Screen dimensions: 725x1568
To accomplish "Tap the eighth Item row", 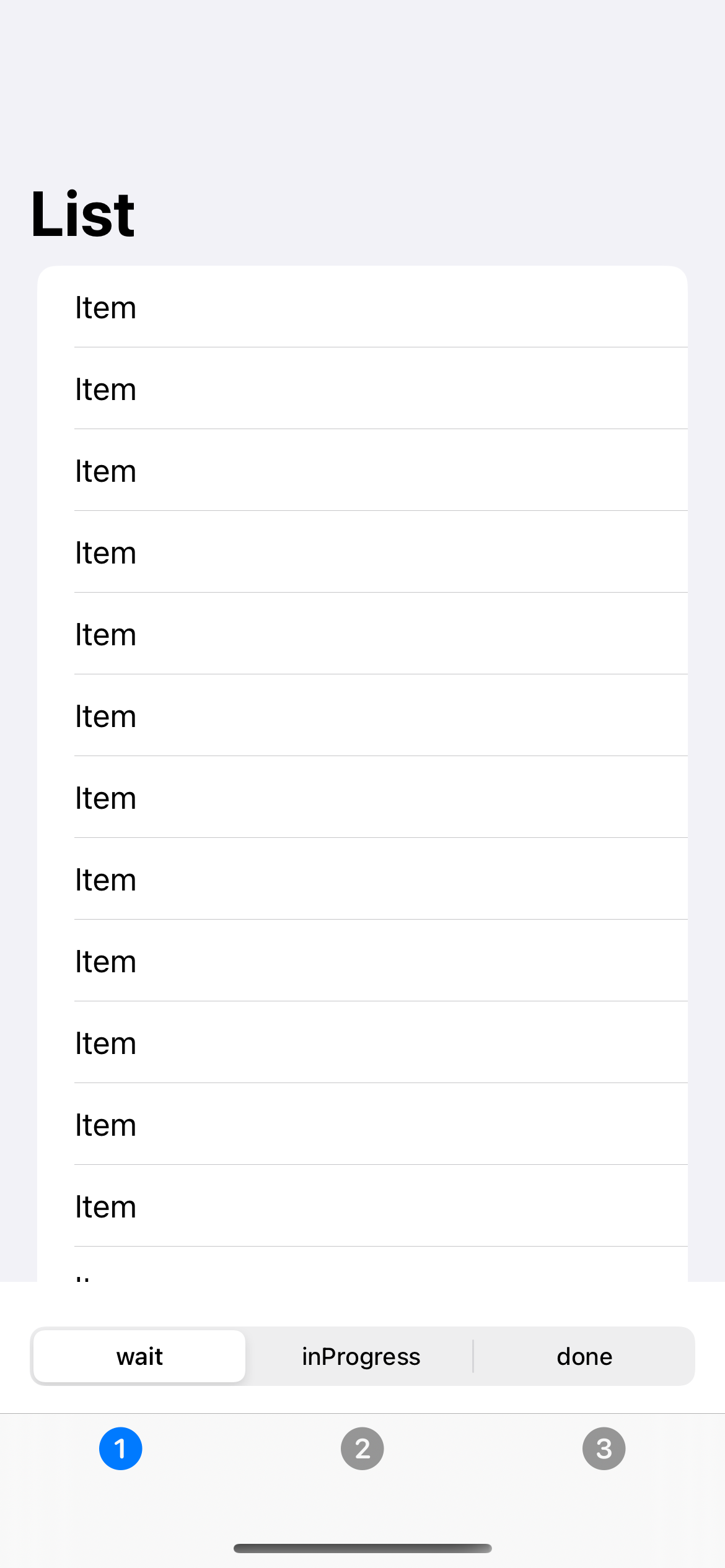I will (x=362, y=879).
